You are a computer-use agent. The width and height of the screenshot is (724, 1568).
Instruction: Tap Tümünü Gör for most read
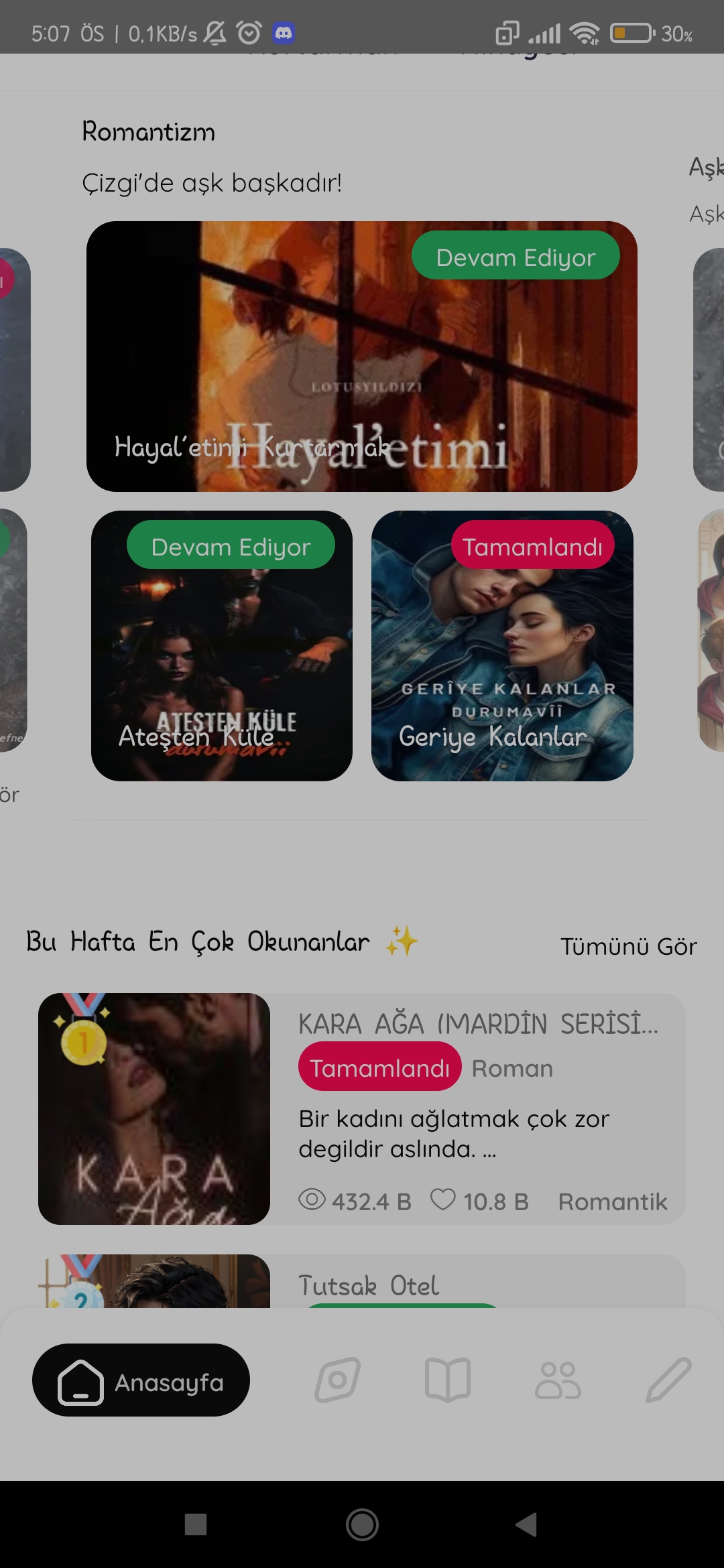(x=629, y=946)
